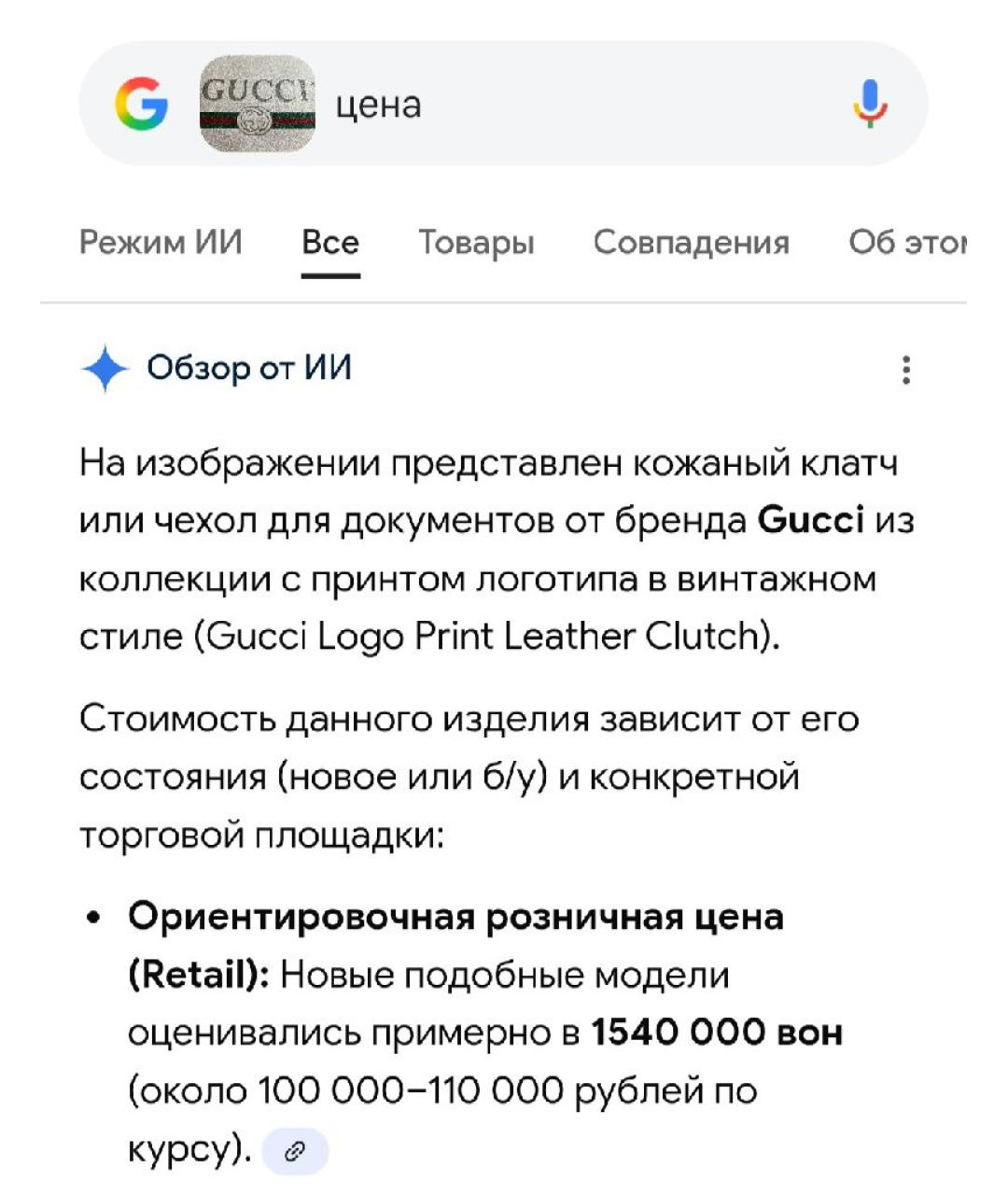
Task: Open the Gucci image thumbnail in search bar
Action: pyautogui.click(x=259, y=105)
